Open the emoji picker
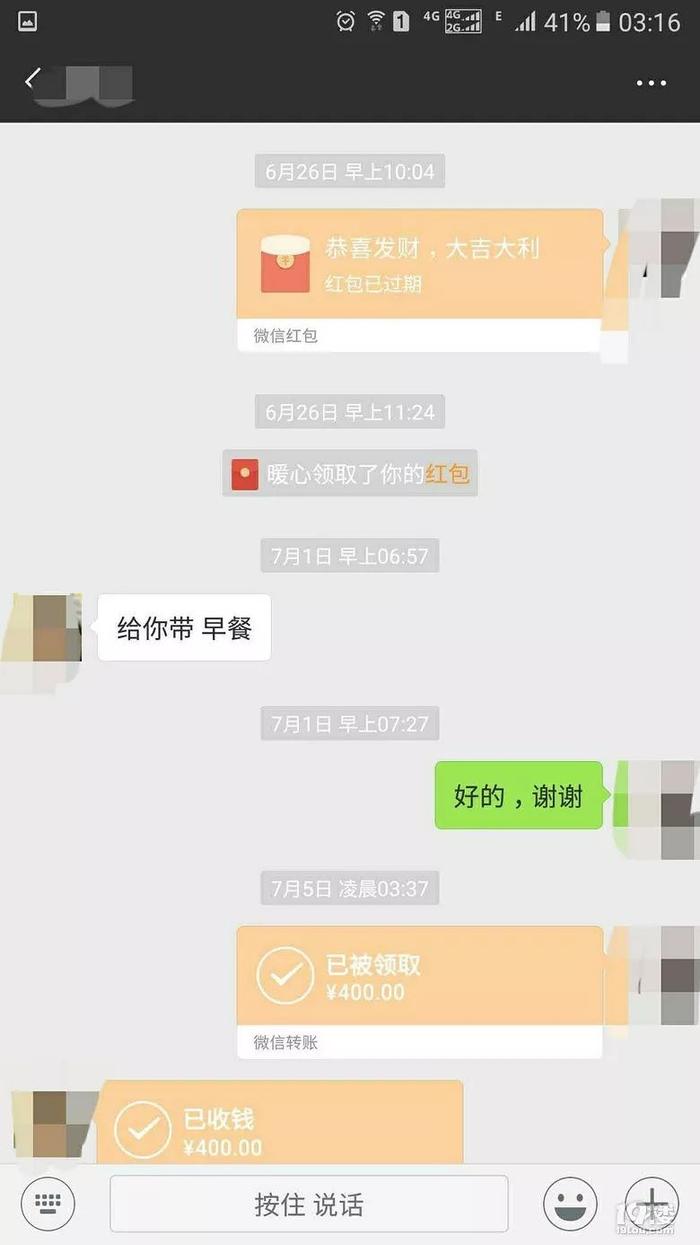This screenshot has width=700, height=1245. [570, 1203]
